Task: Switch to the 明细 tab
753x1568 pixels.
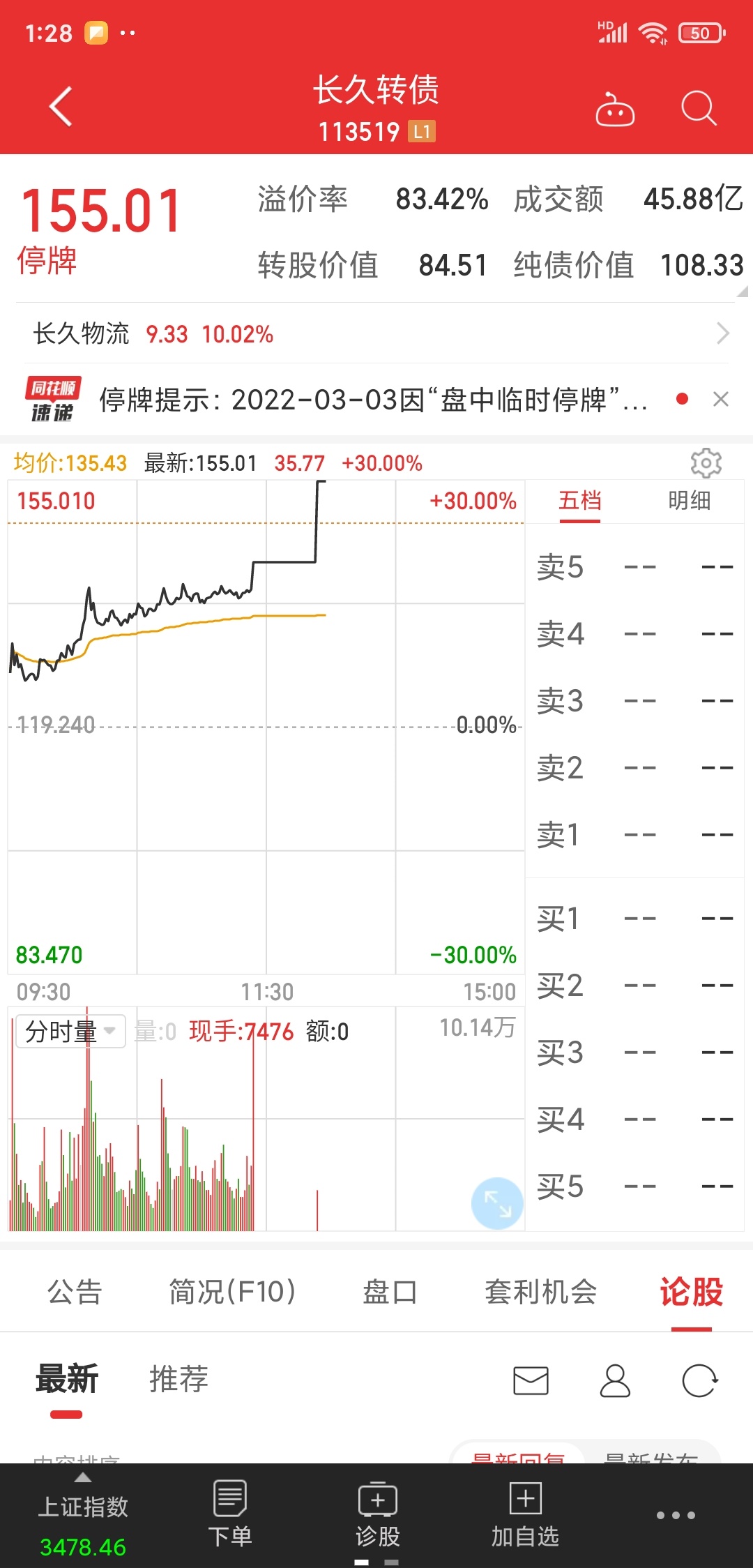Action: point(689,501)
